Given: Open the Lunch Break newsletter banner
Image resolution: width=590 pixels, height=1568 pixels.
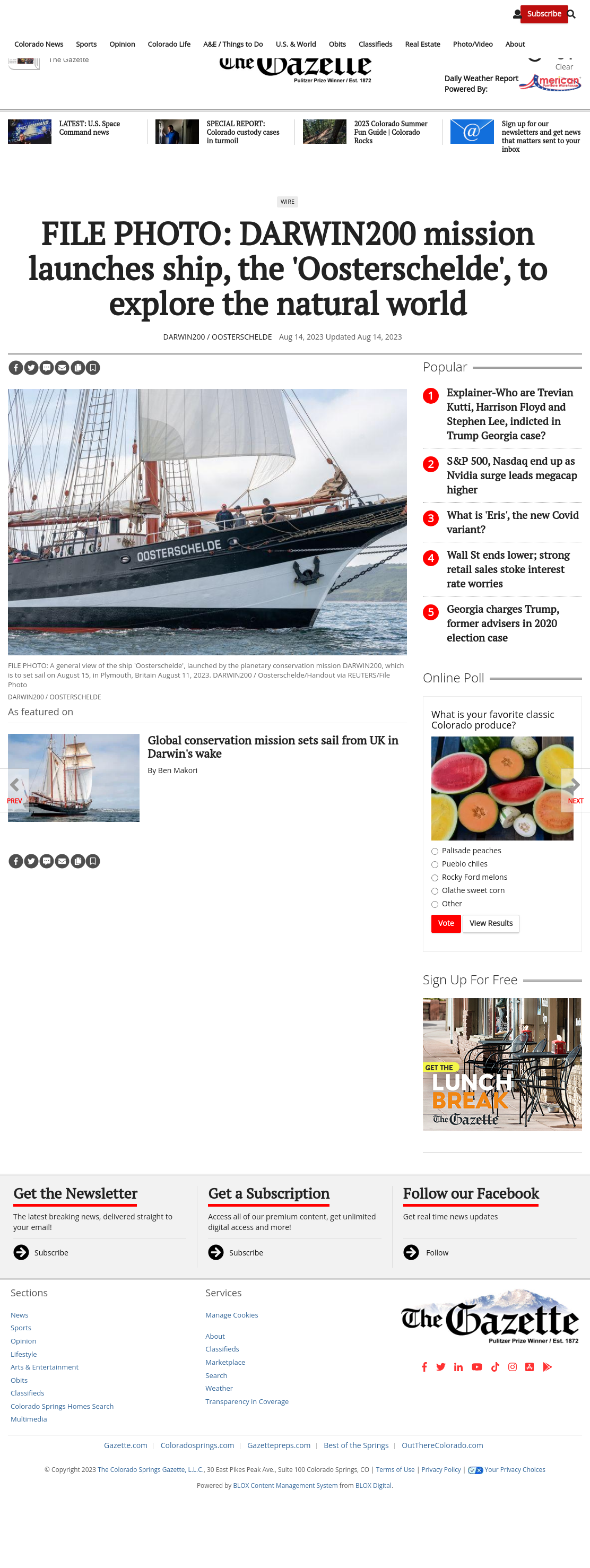Looking at the screenshot, I should tap(502, 1064).
